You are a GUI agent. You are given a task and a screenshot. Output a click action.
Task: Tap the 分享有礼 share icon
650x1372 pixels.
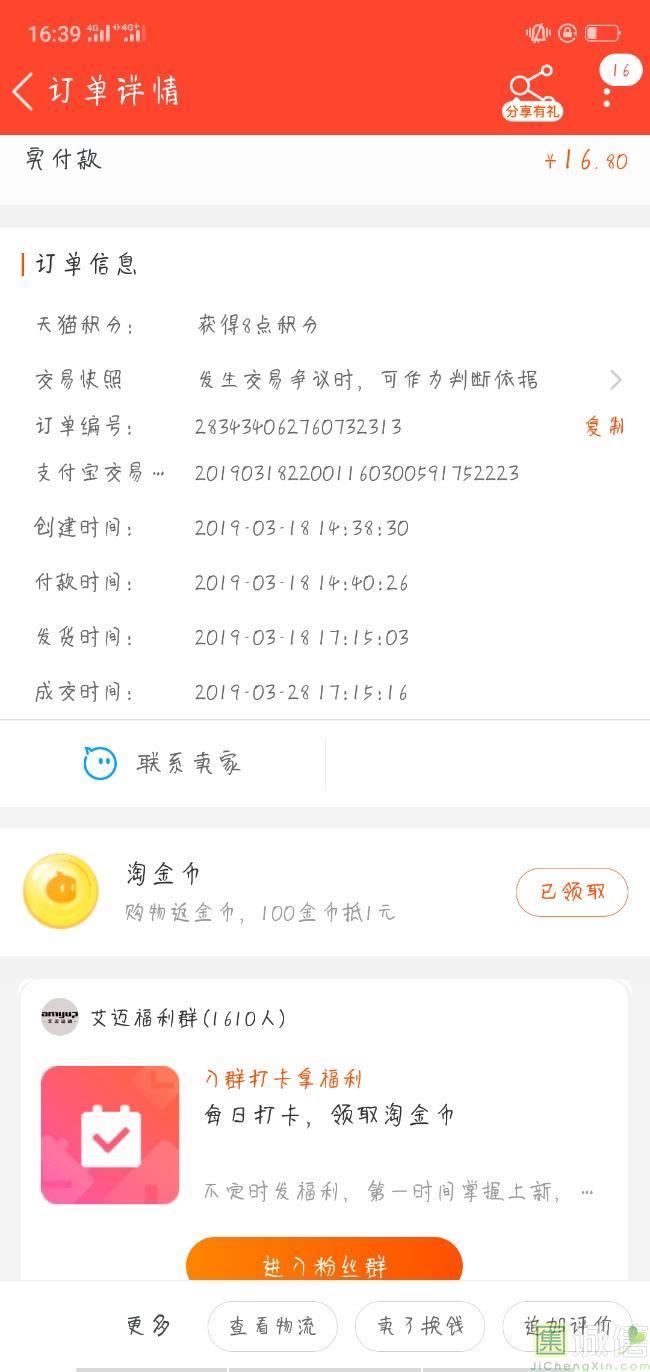click(x=531, y=92)
